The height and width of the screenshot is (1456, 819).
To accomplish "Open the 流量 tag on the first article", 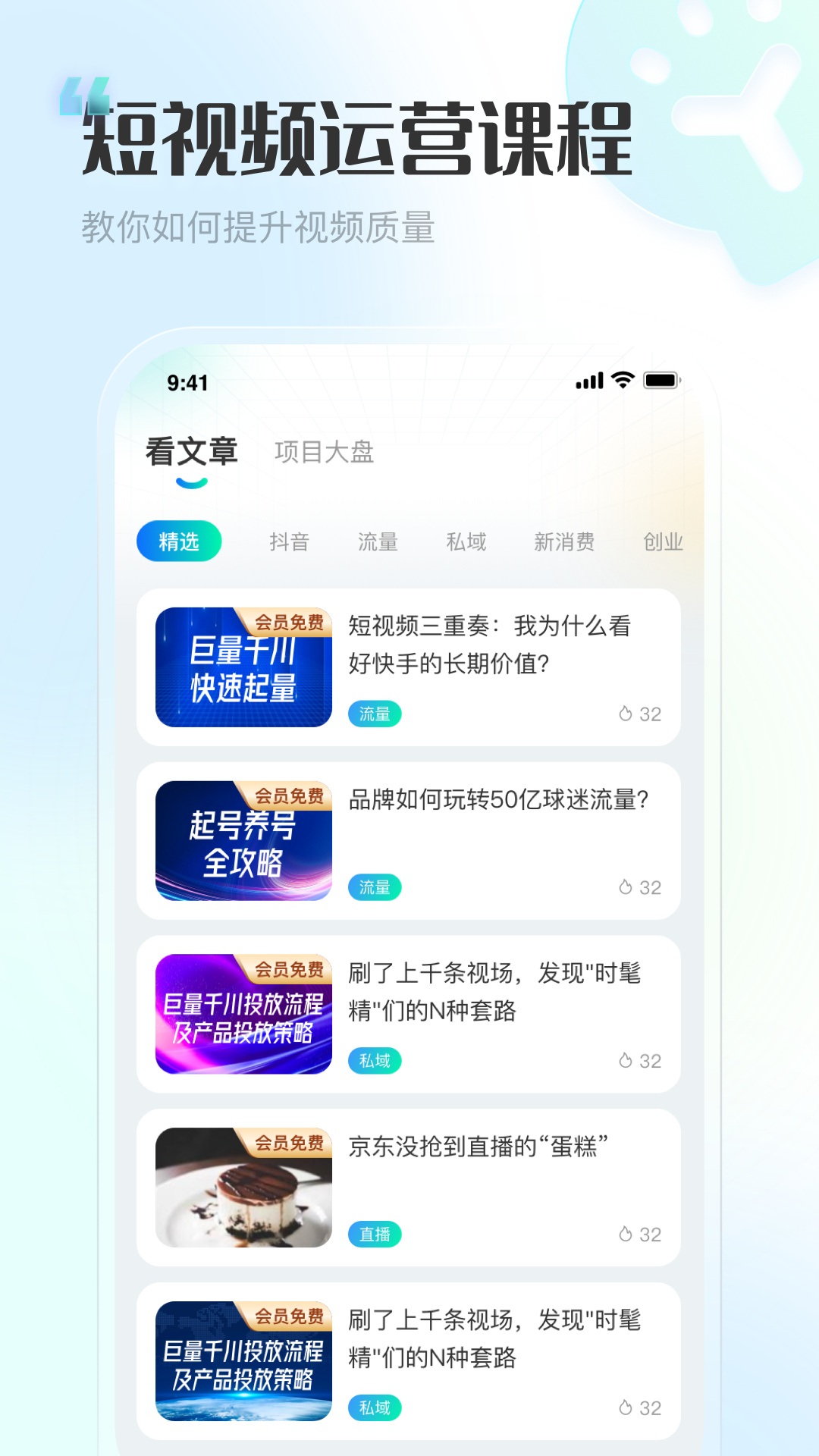I will (375, 714).
